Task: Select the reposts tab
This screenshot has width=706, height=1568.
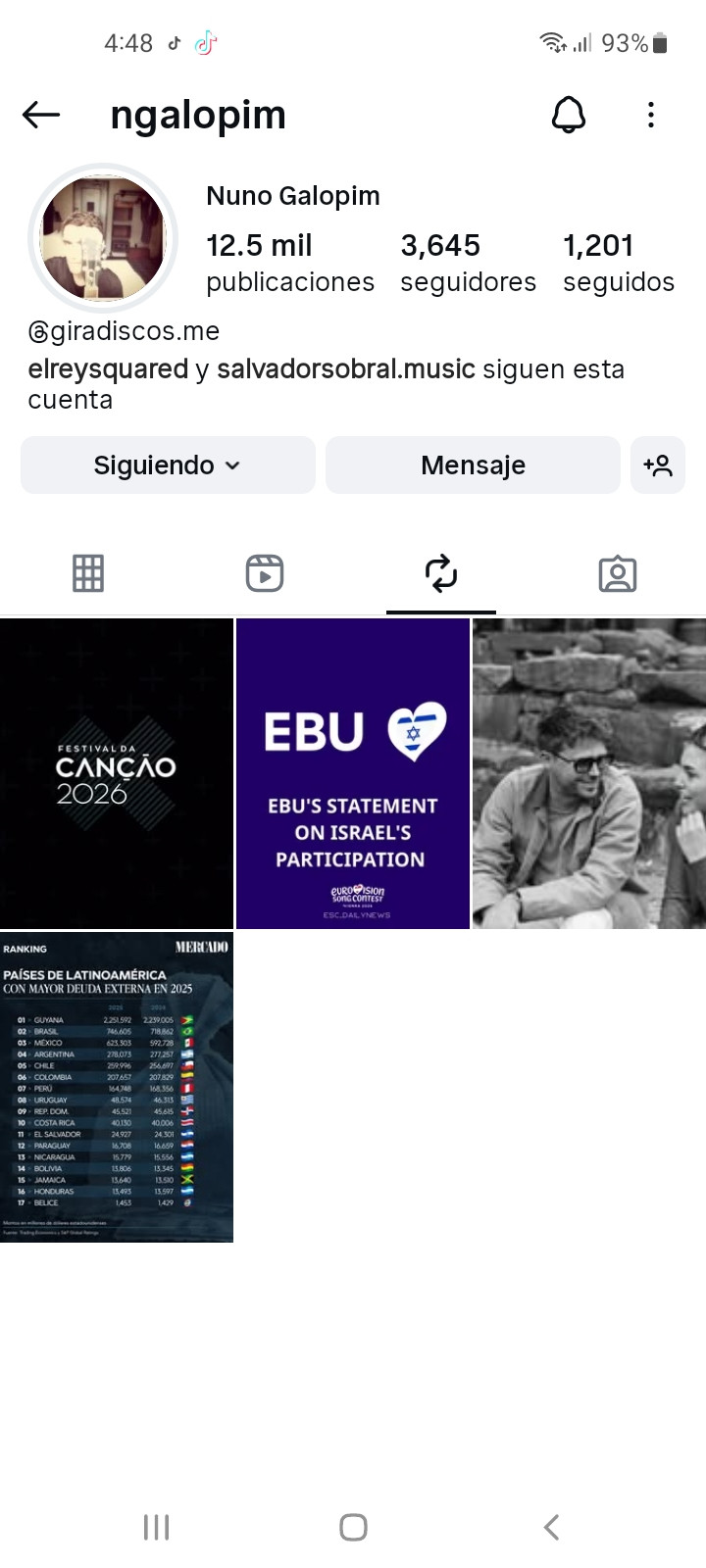Action: (441, 573)
